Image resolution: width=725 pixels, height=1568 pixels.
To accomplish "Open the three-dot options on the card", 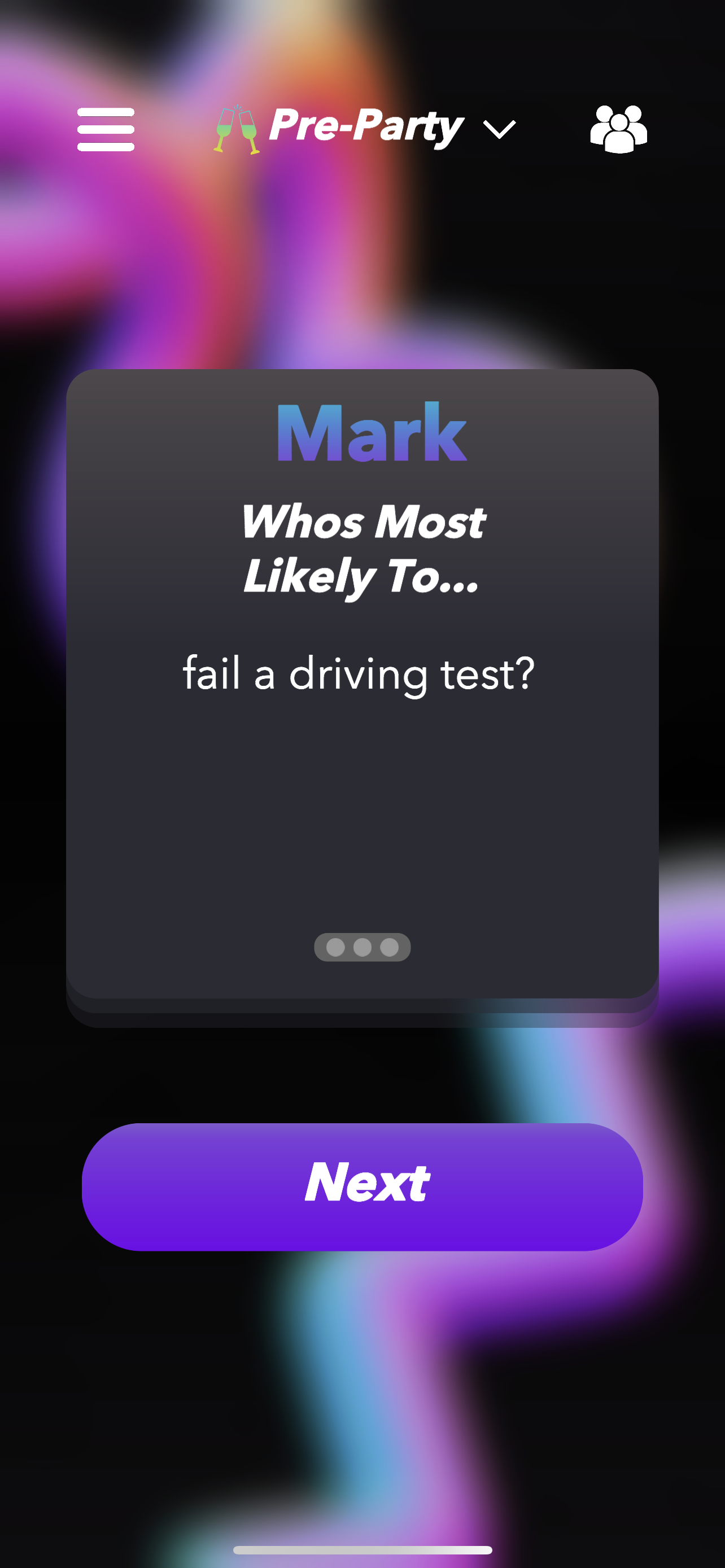I will pos(362,947).
